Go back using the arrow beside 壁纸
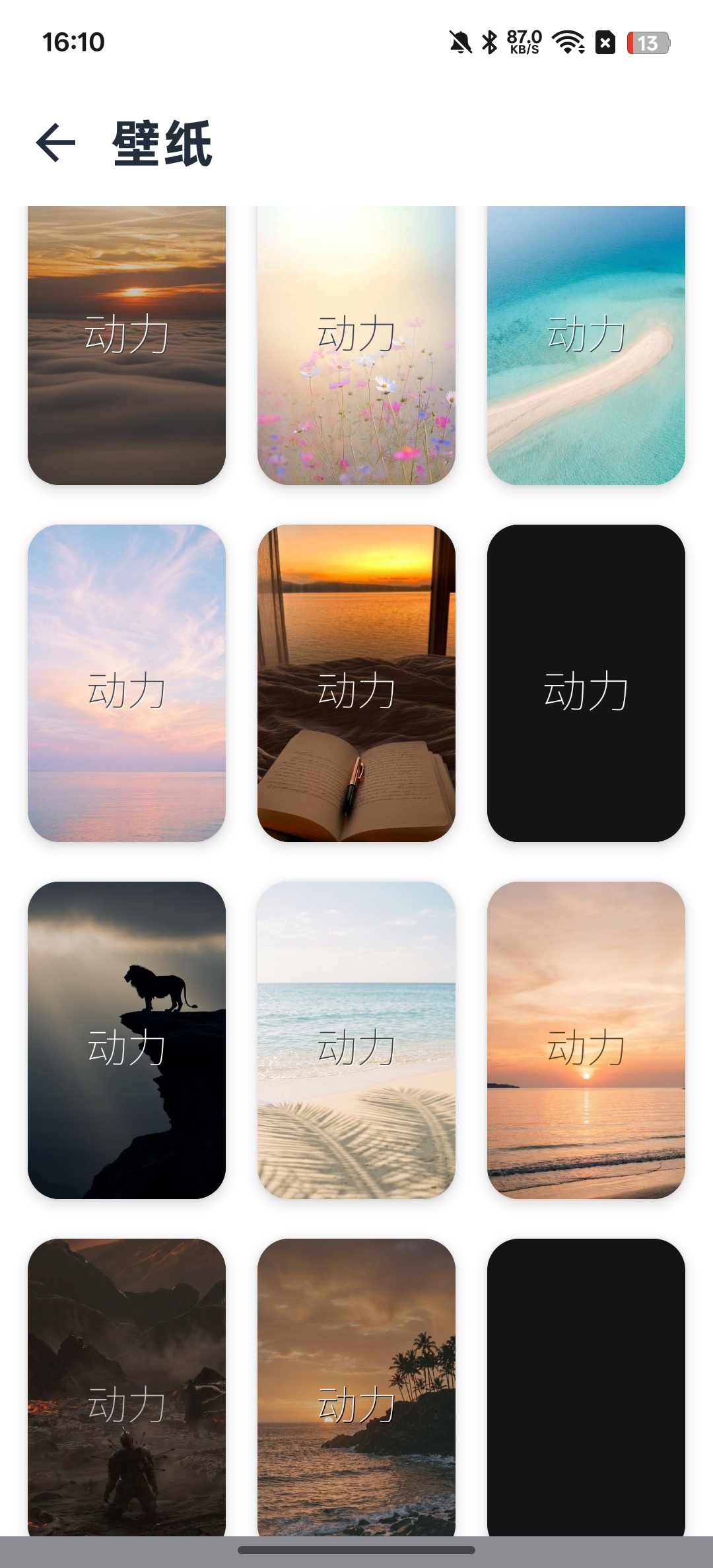 [56, 143]
